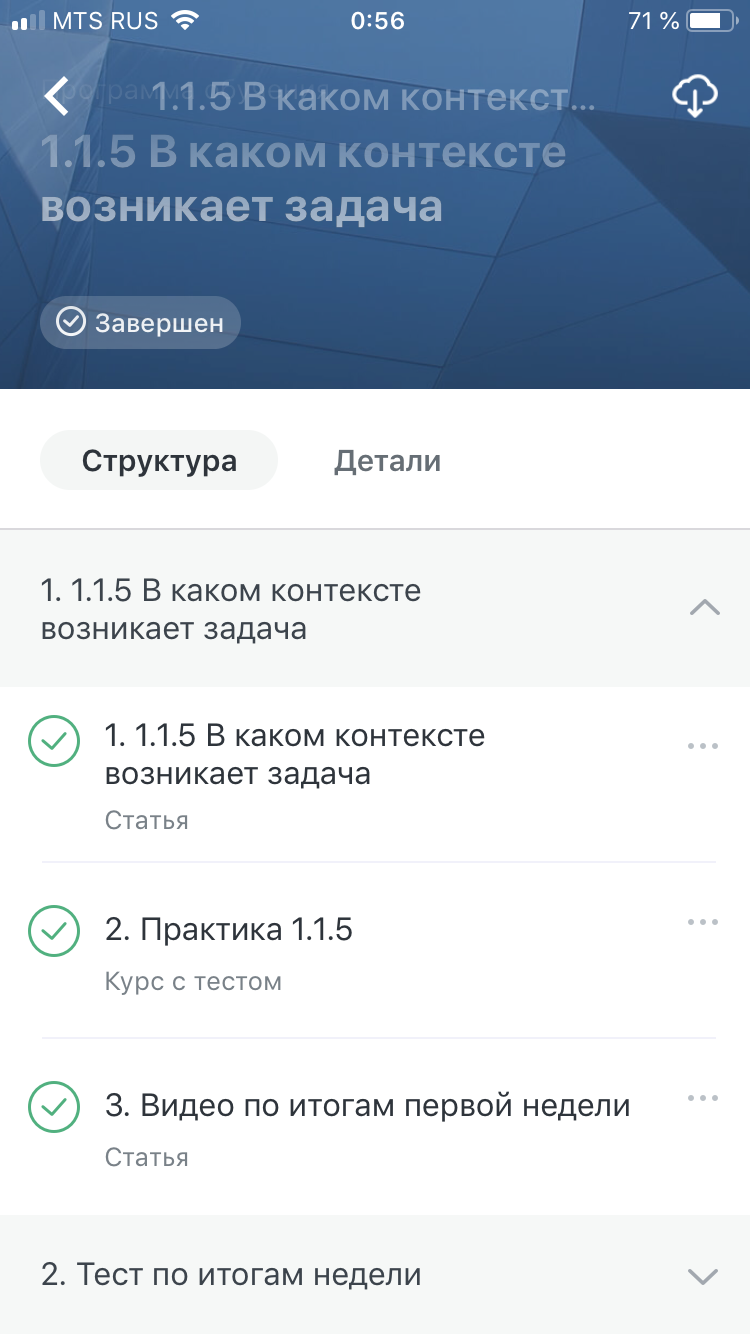750x1334 pixels.
Task: Expand the Тест по итогам недели section
Action: tap(704, 1276)
